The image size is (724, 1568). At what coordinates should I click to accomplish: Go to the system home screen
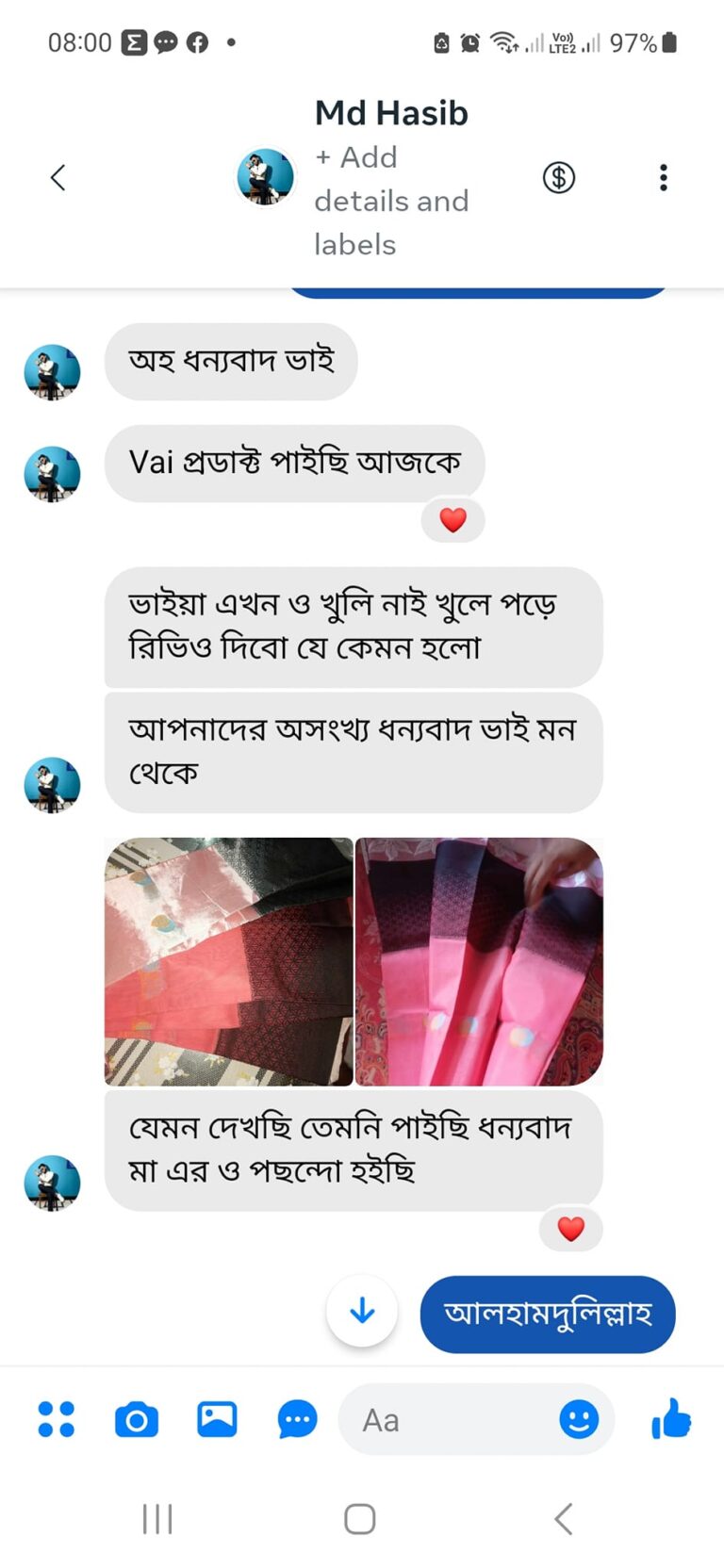[360, 1519]
